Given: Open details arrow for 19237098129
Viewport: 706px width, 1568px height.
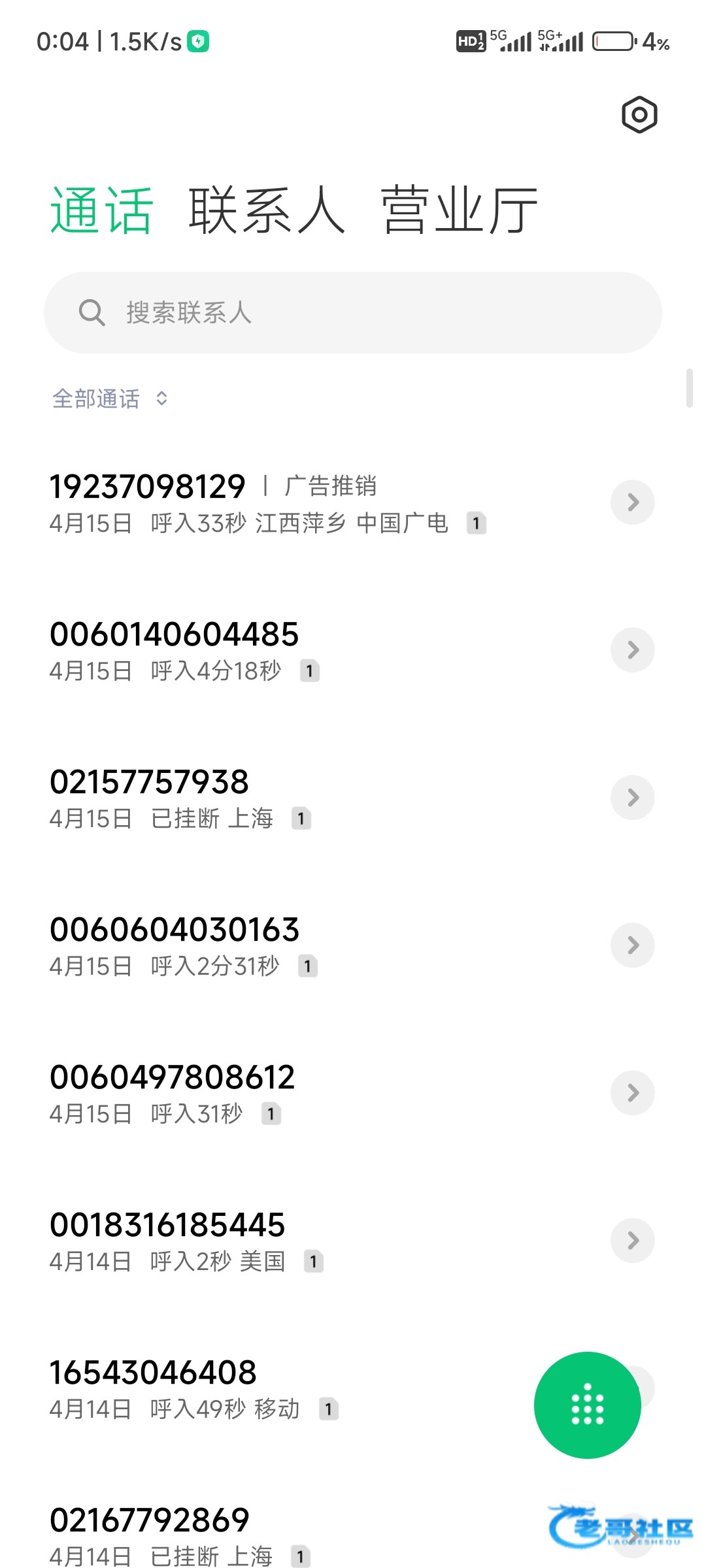Looking at the screenshot, I should pos(632,502).
